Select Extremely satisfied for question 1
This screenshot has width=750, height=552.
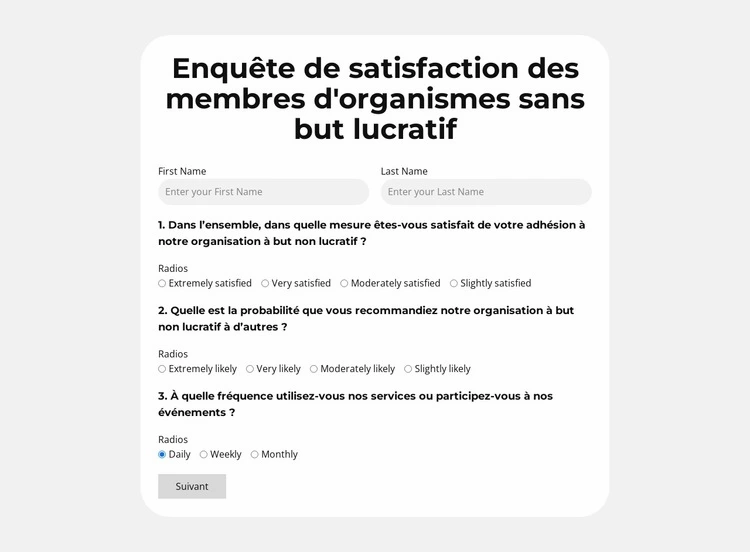(162, 283)
